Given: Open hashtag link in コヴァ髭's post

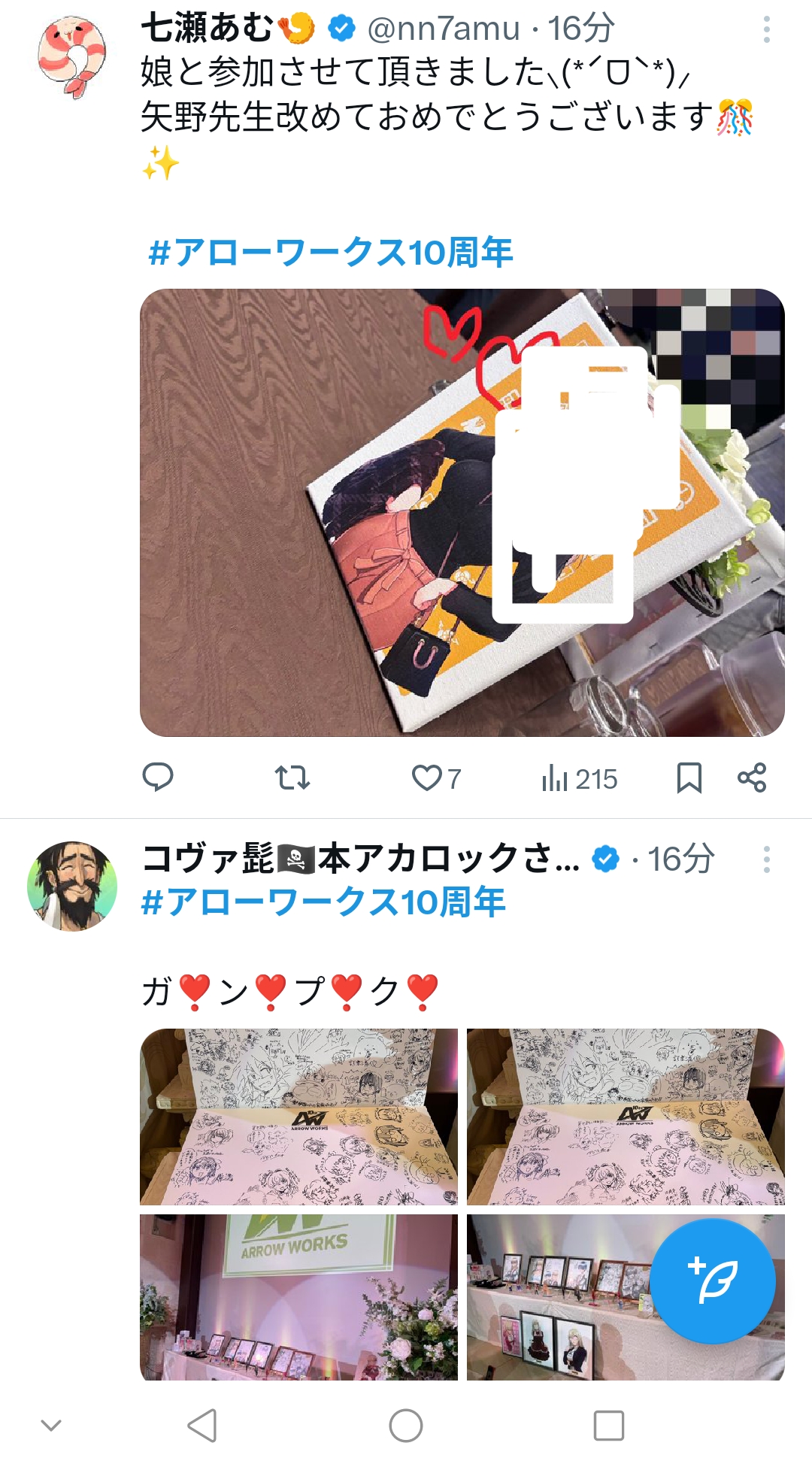Looking at the screenshot, I should pyautogui.click(x=323, y=902).
